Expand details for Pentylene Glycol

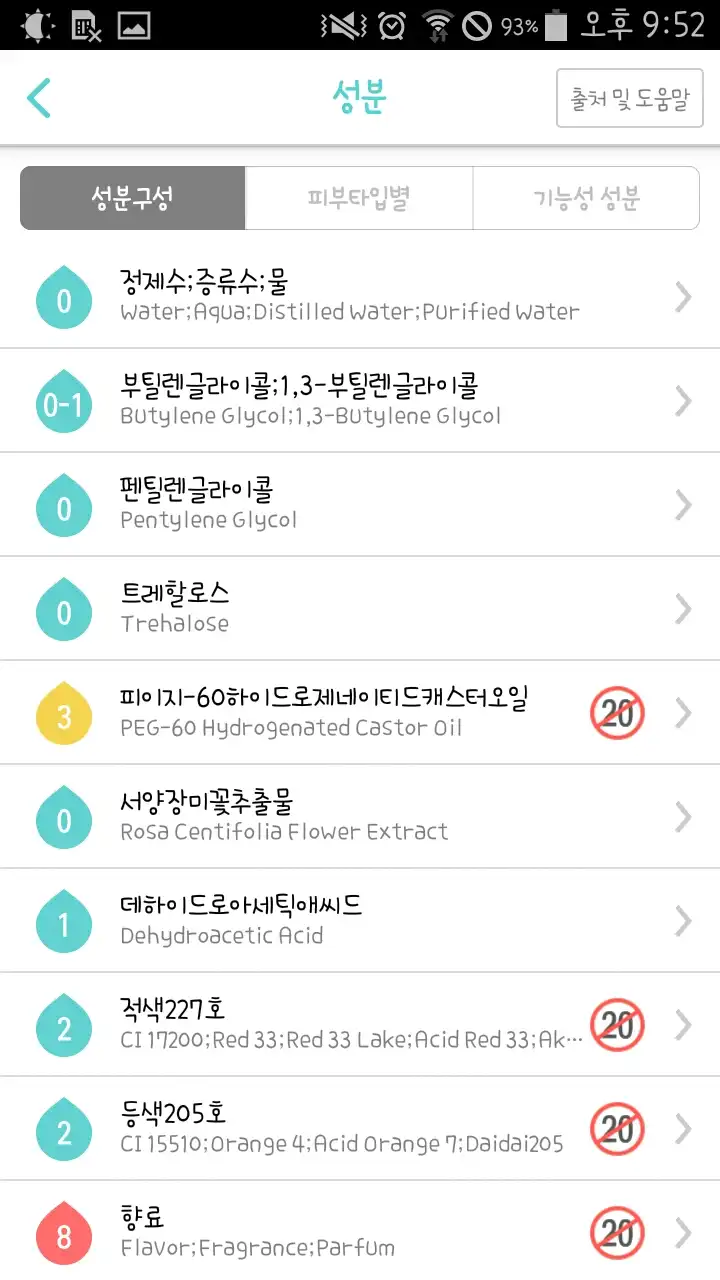(x=683, y=504)
